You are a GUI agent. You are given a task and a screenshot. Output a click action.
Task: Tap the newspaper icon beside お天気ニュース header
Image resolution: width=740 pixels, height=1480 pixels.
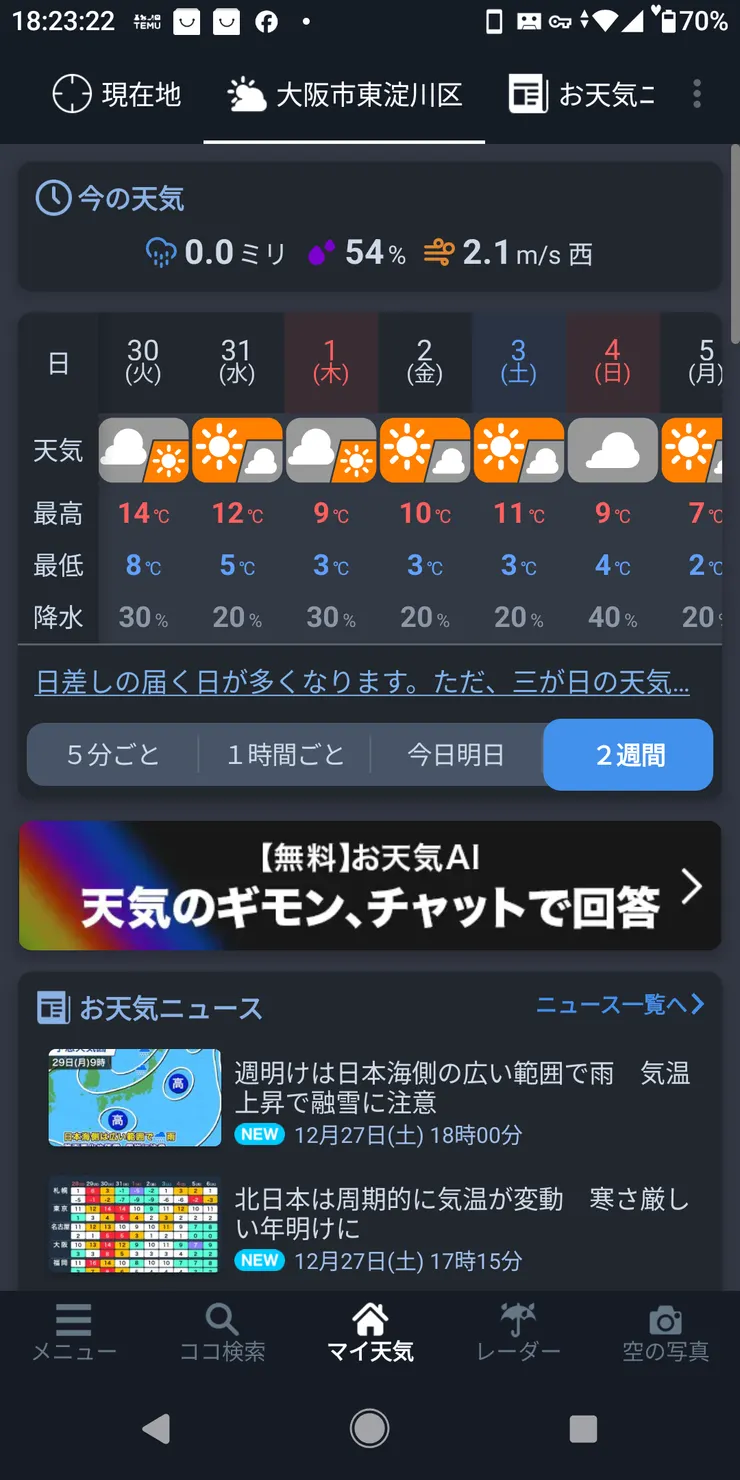coord(52,1010)
